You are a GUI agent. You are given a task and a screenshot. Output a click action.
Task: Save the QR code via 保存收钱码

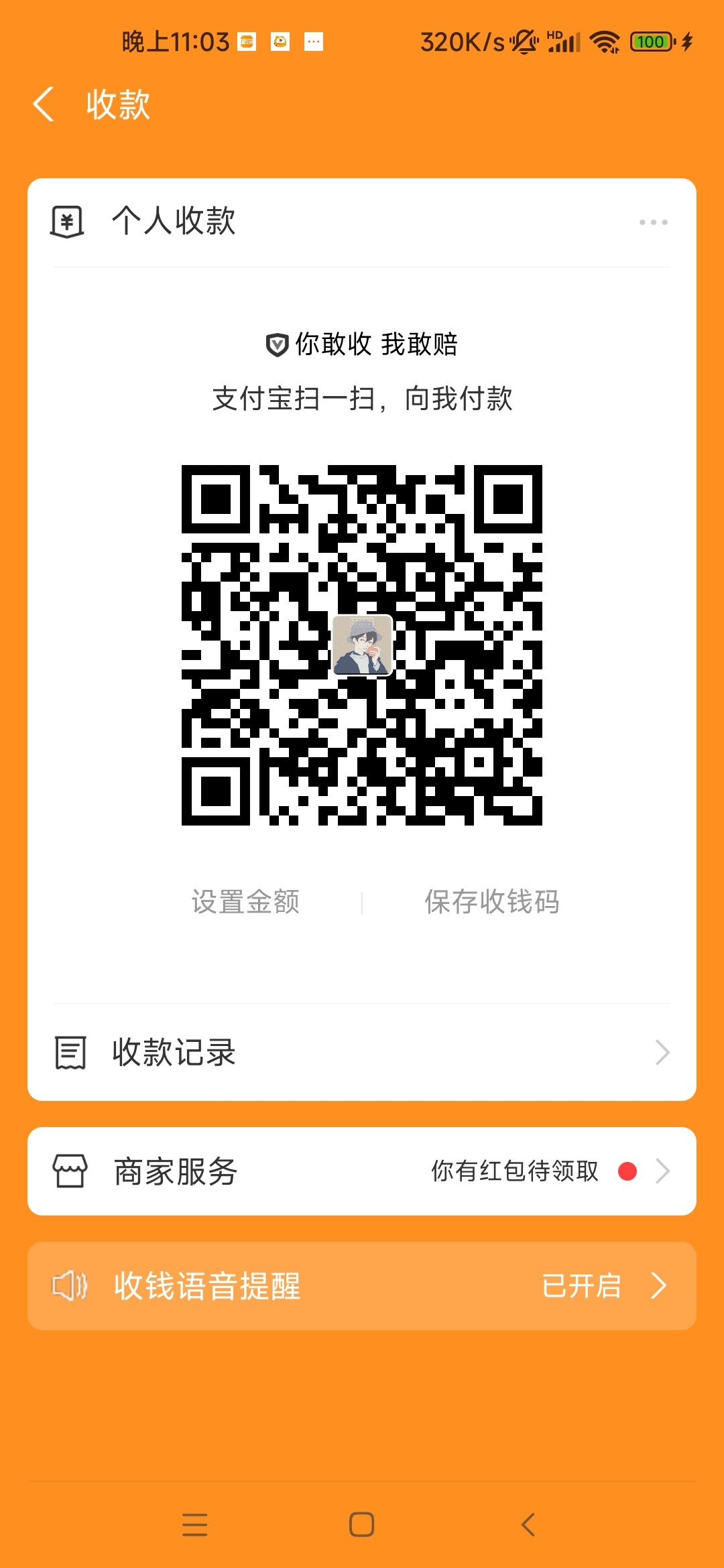click(x=491, y=902)
